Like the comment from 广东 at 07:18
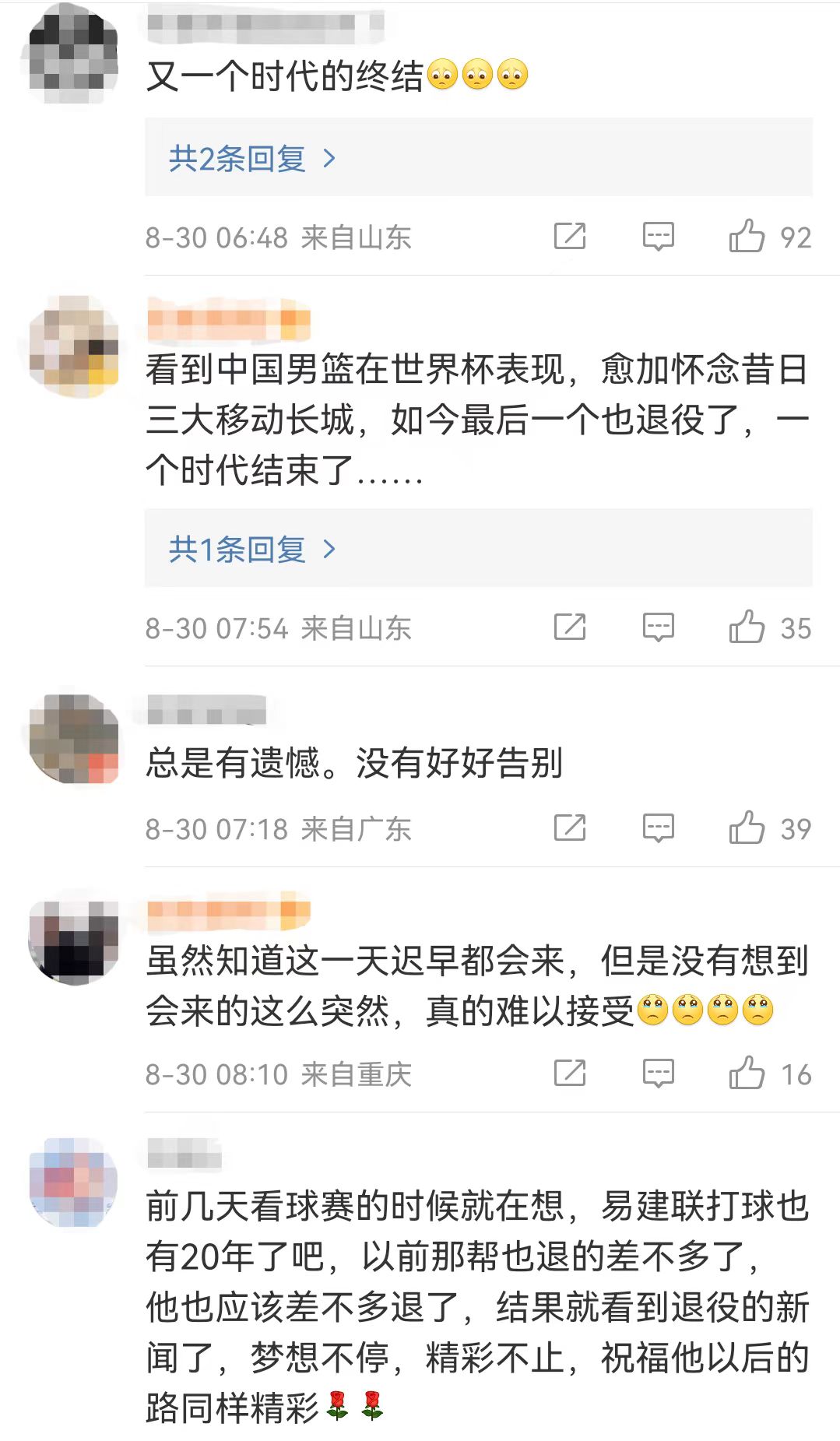 tap(747, 828)
